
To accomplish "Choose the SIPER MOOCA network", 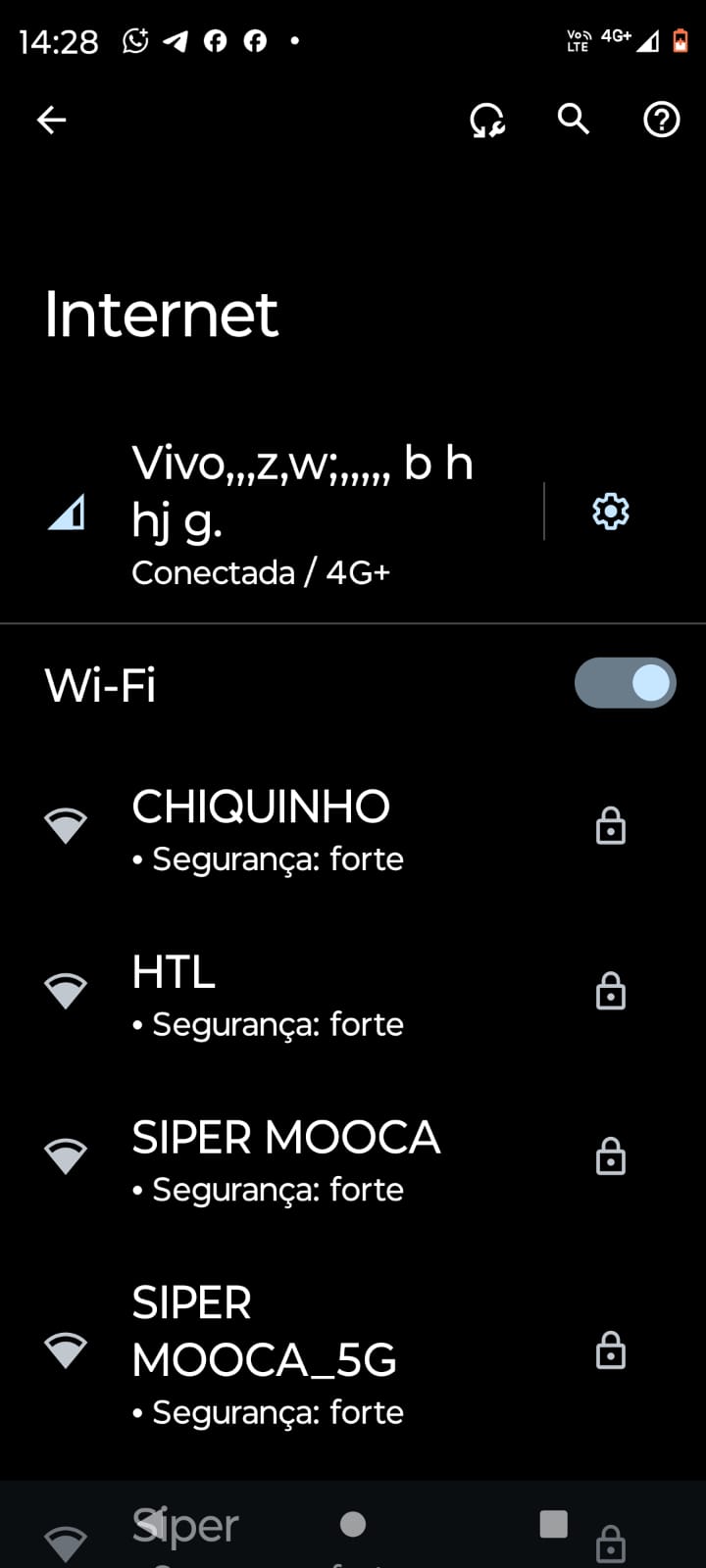I will 294,1159.
